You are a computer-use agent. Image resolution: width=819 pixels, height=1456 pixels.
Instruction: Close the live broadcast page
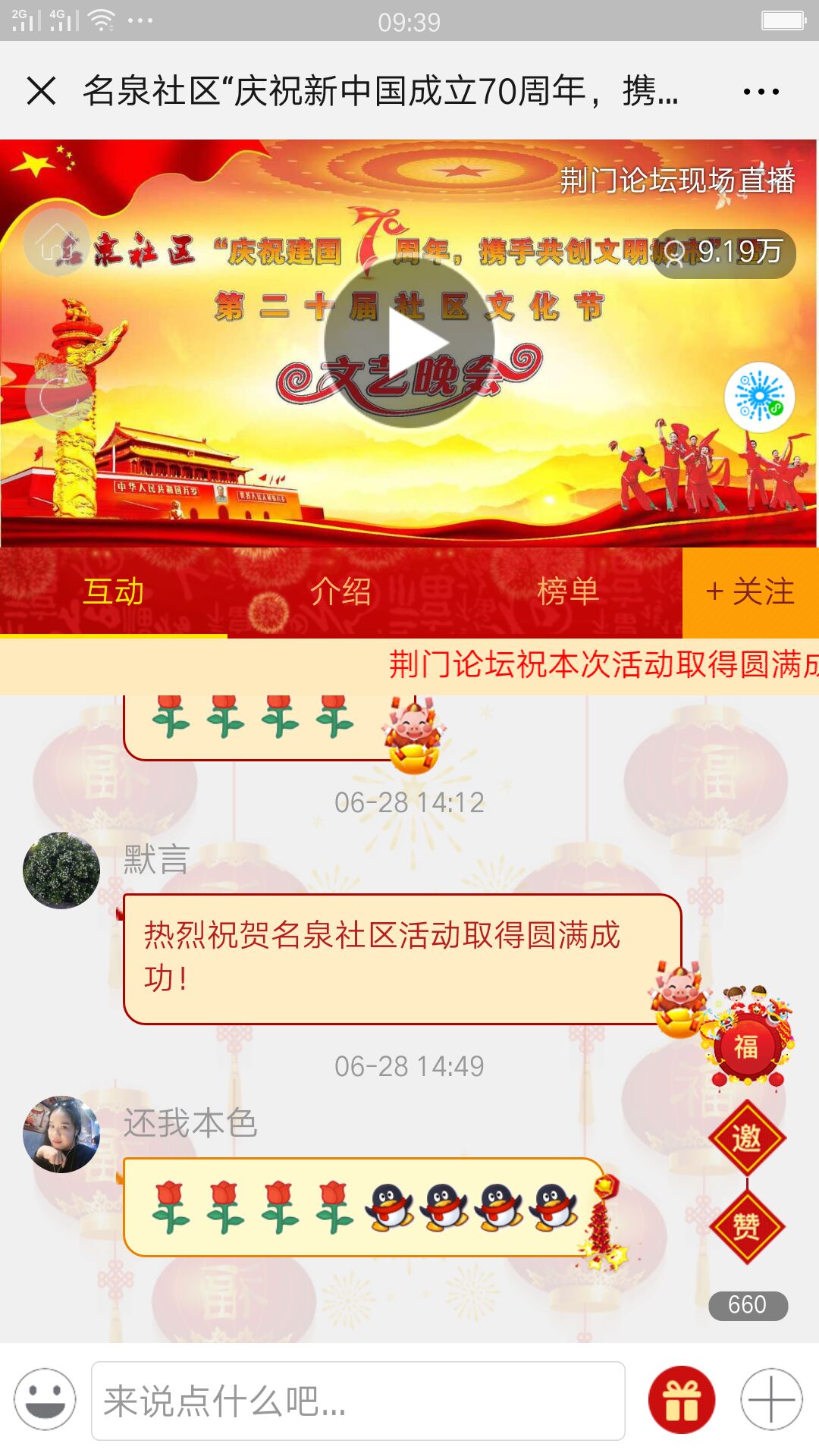pyautogui.click(x=42, y=91)
